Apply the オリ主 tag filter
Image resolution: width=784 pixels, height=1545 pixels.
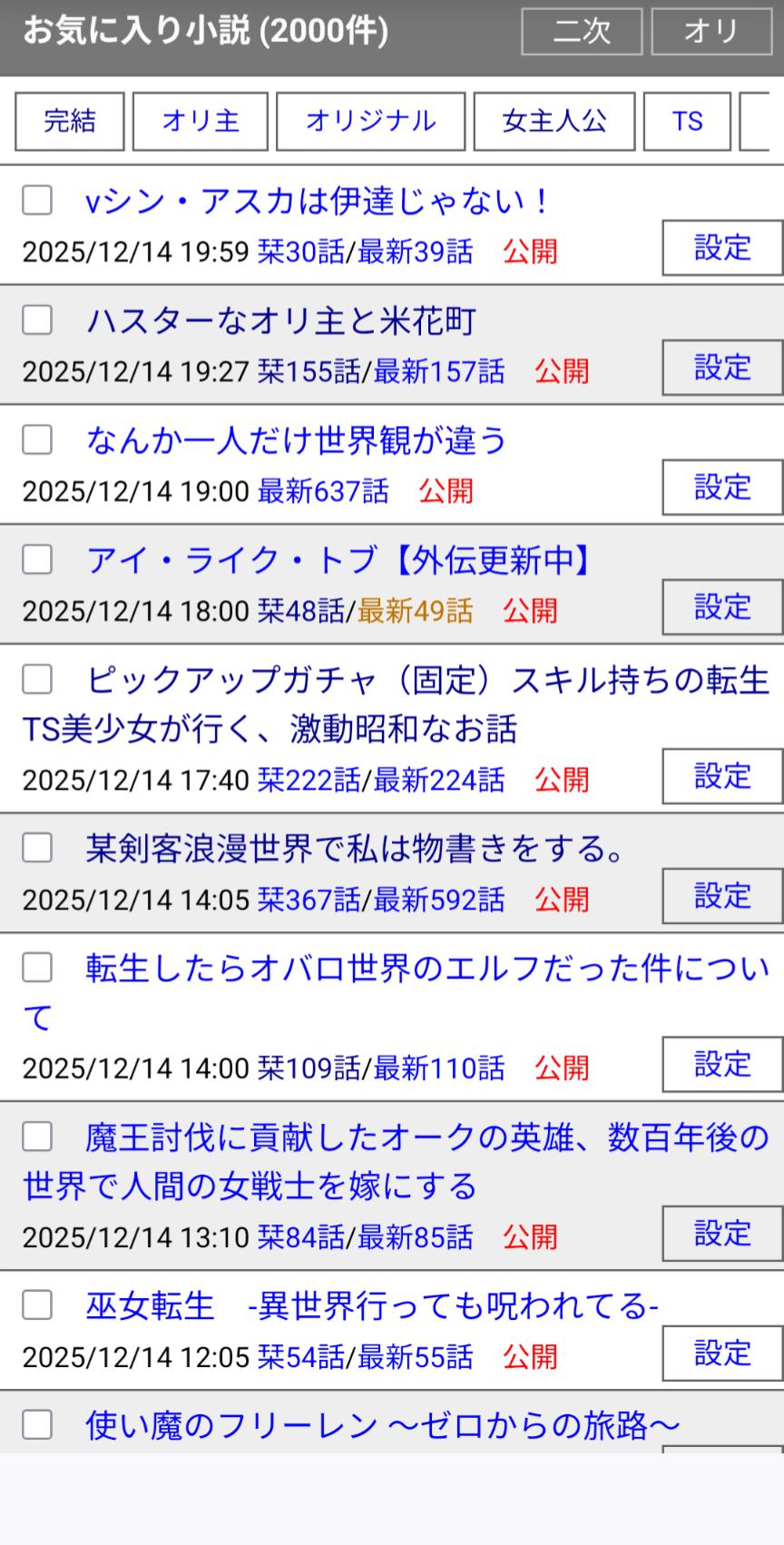pyautogui.click(x=201, y=121)
